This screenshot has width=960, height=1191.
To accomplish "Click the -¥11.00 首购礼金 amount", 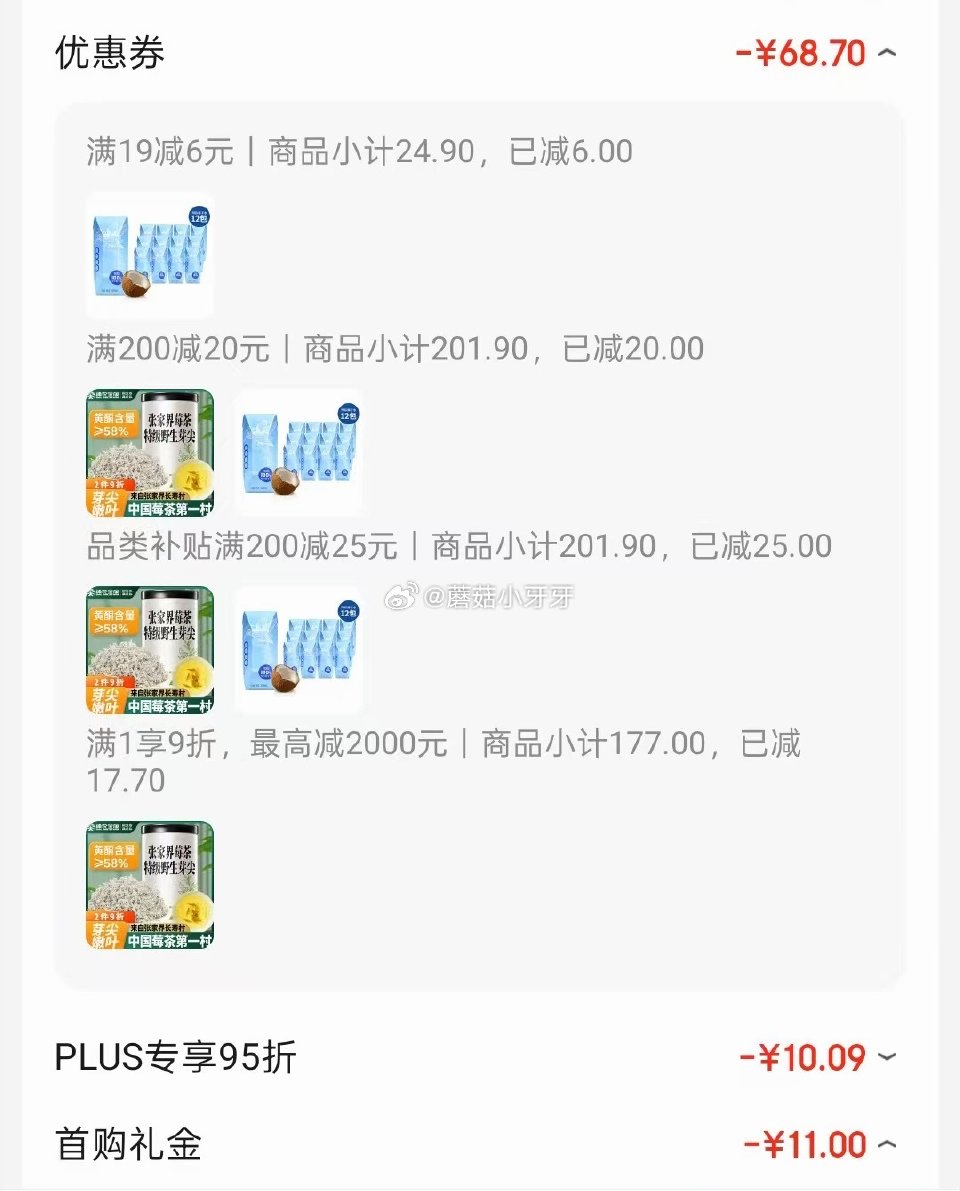I will (x=800, y=1143).
